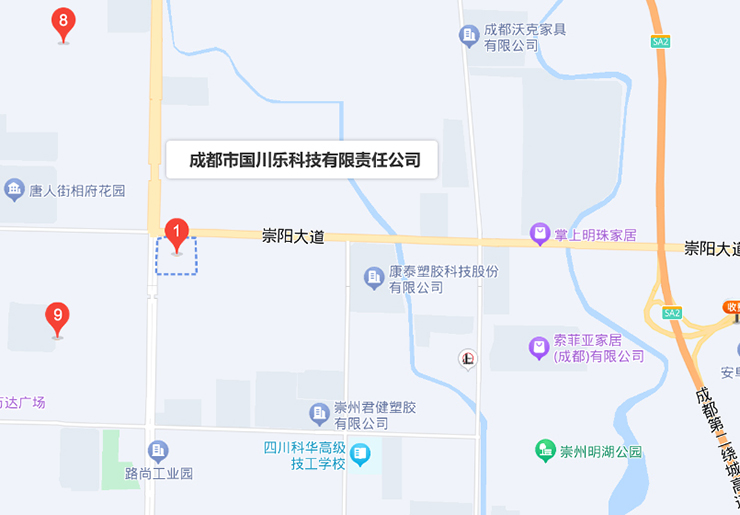The width and height of the screenshot is (740, 515).
Task: Open the 康泰塑胶科技股份有限公司 place marker
Action: [374, 277]
